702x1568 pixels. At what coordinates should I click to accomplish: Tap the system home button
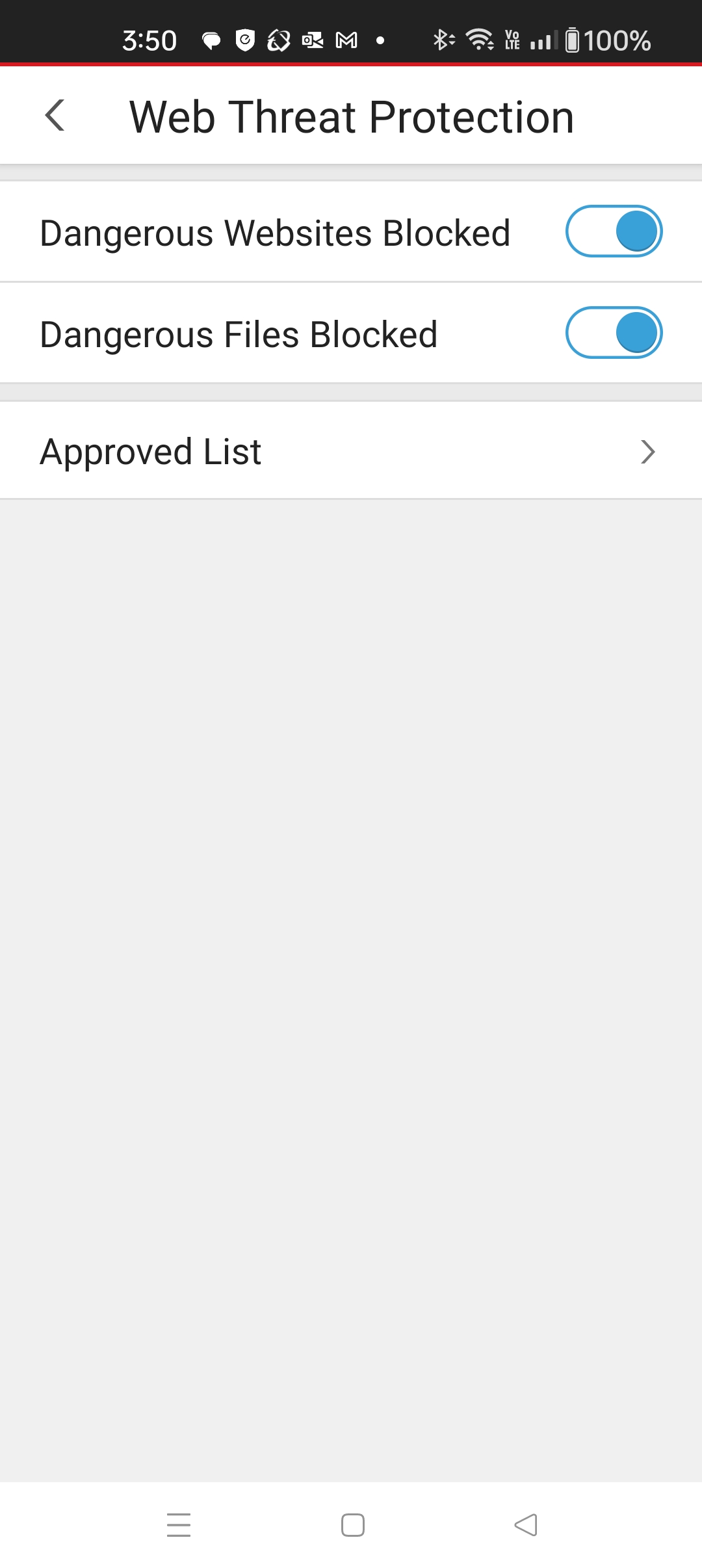tap(352, 1525)
